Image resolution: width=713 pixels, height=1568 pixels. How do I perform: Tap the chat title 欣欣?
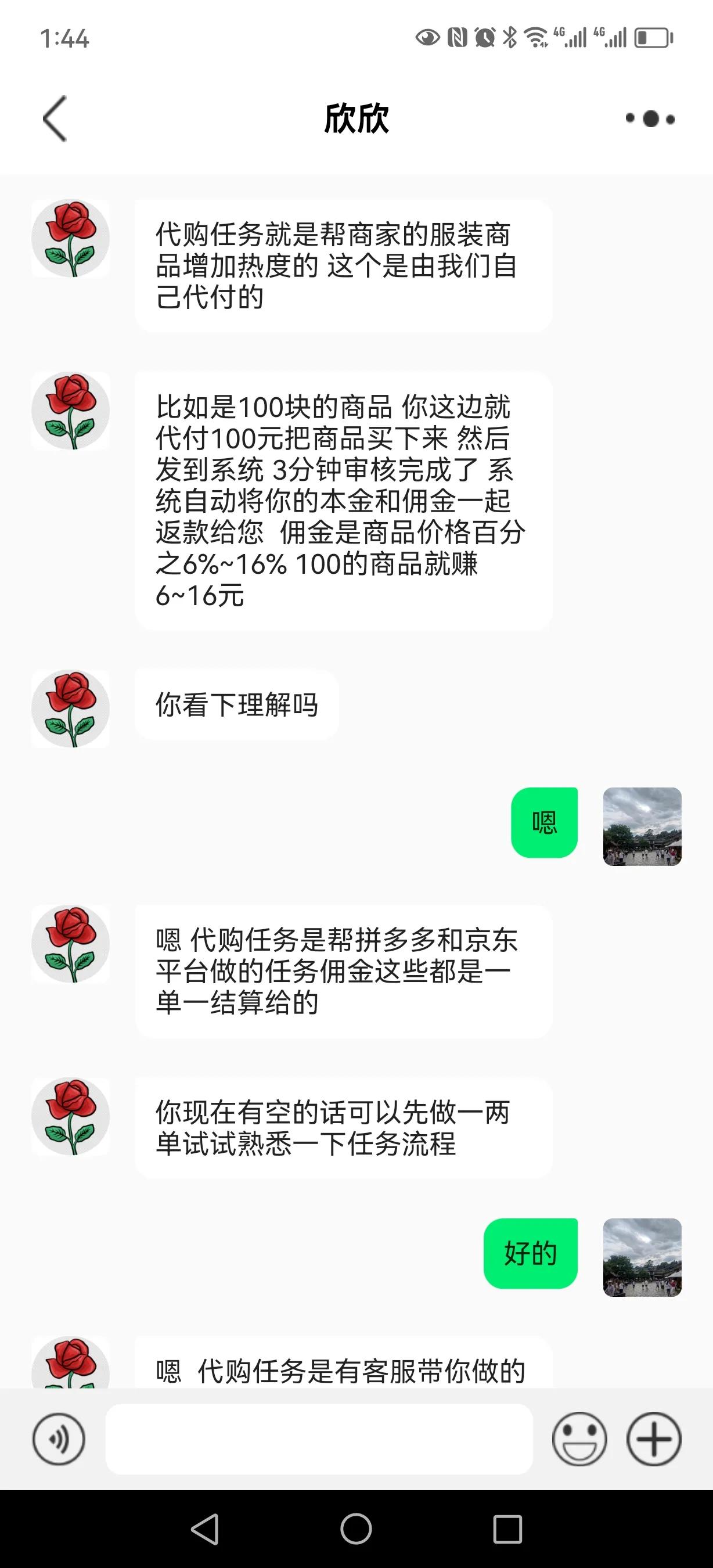click(x=356, y=119)
